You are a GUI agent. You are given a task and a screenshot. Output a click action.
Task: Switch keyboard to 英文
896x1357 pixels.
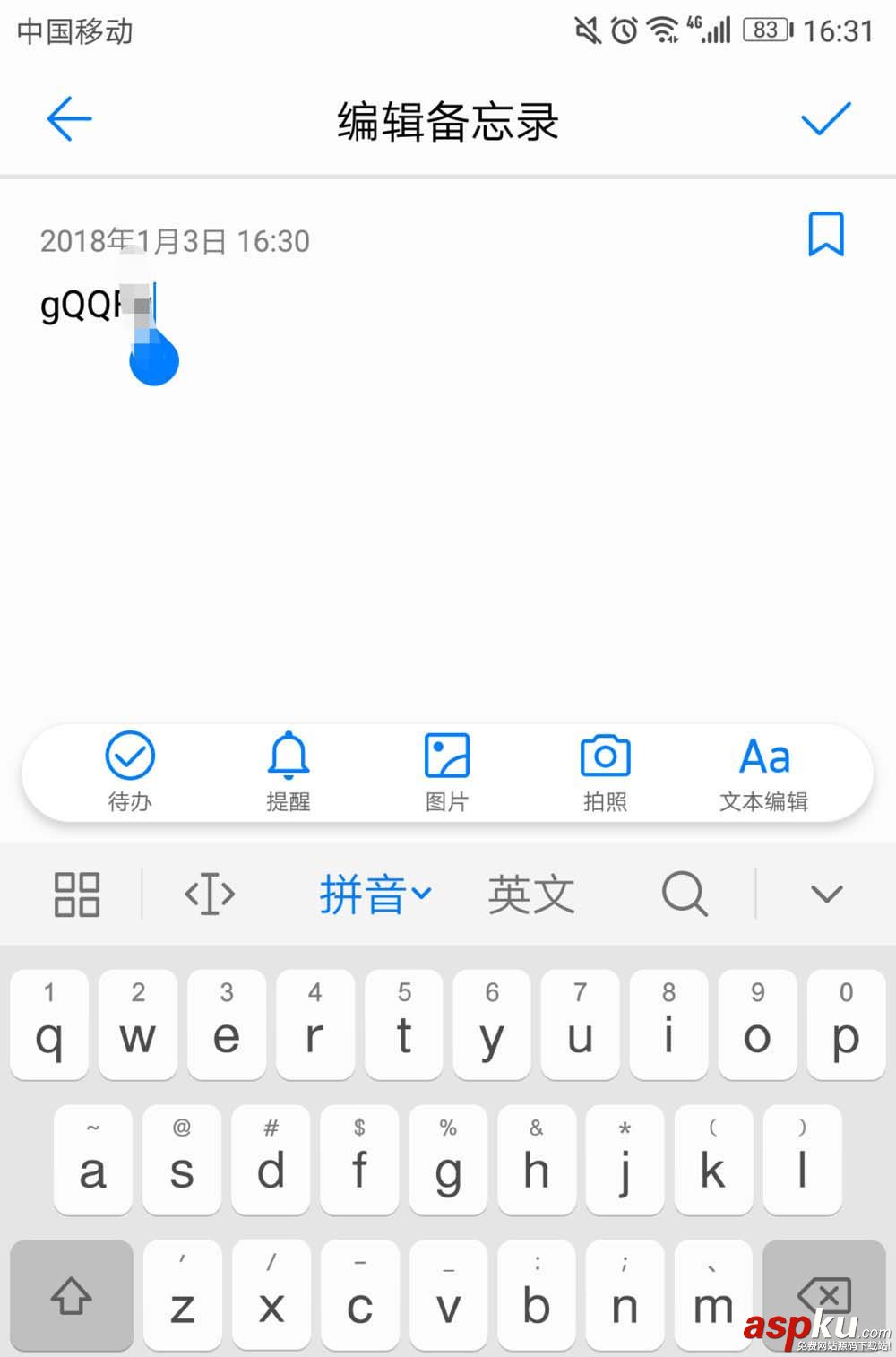pyautogui.click(x=530, y=894)
